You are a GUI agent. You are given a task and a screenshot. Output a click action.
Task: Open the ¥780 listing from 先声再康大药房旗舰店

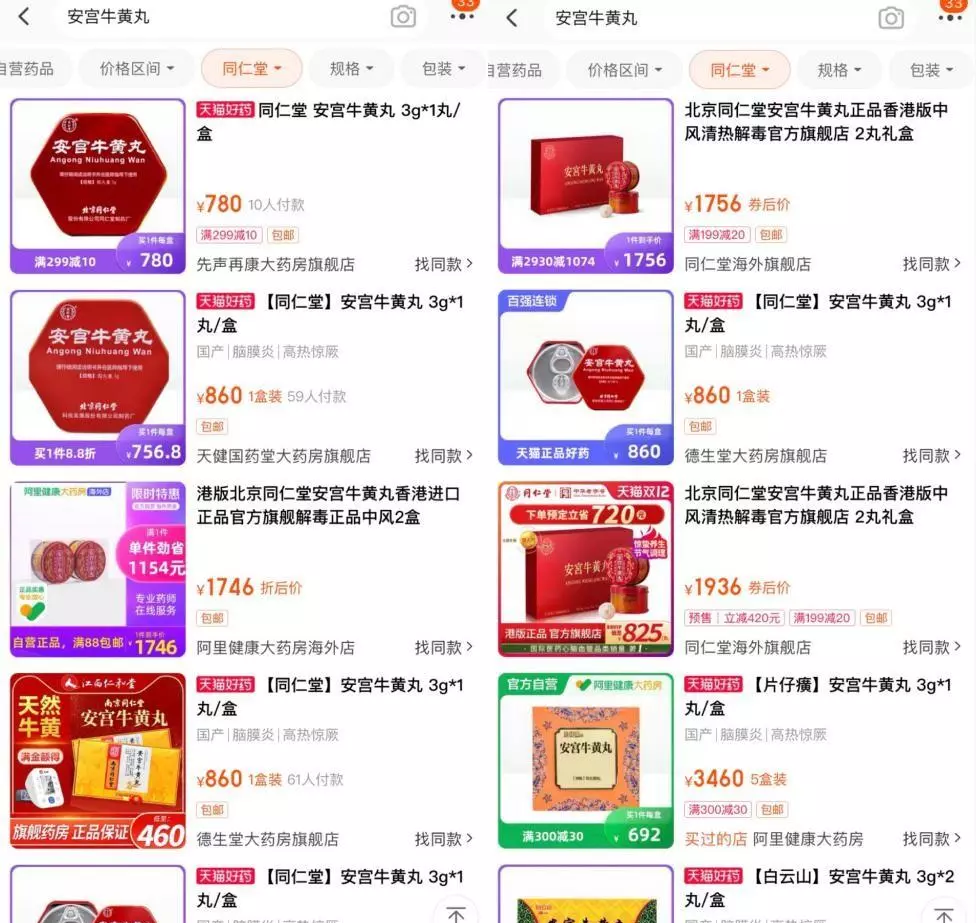[330, 121]
